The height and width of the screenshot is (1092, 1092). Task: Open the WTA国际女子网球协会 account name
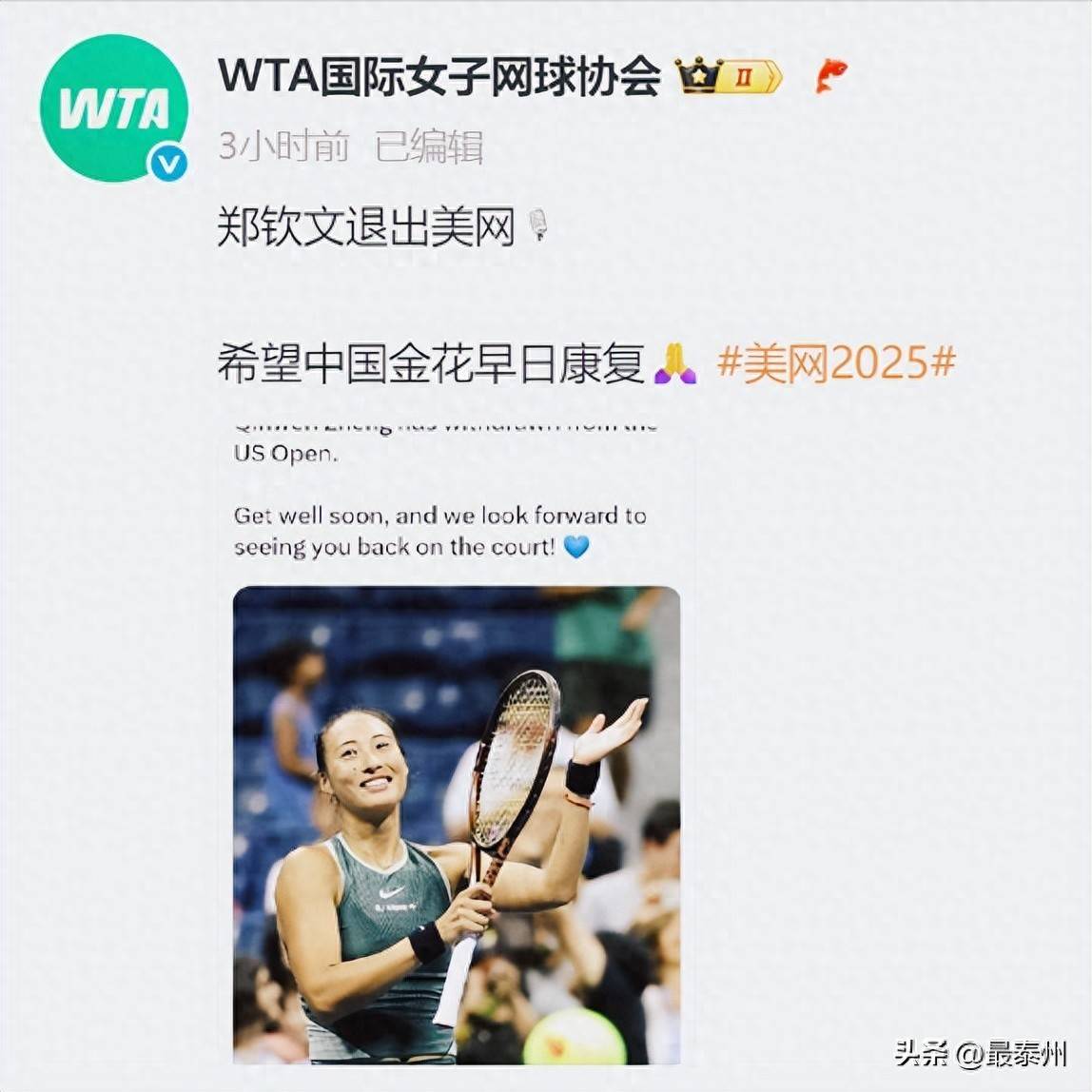[x=439, y=76]
